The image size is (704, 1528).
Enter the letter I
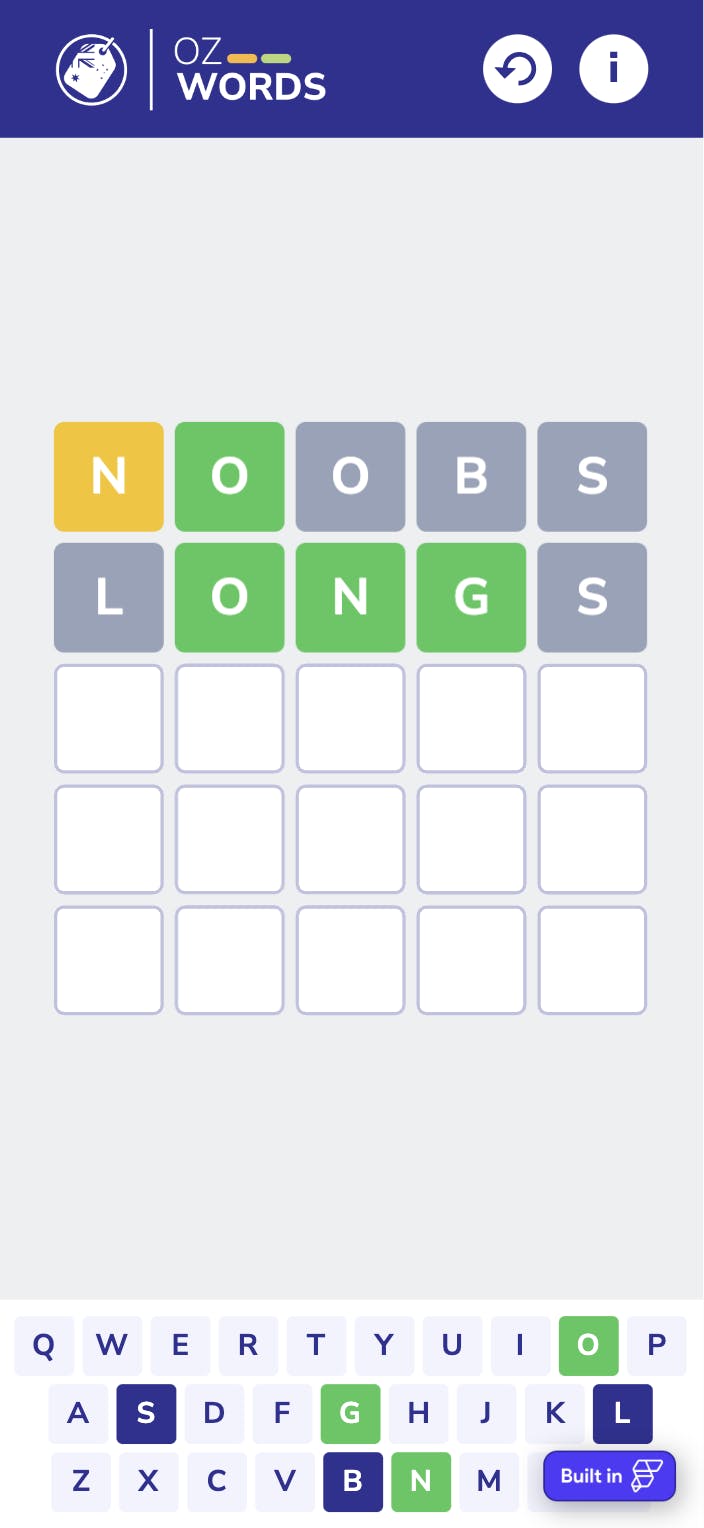520,1346
